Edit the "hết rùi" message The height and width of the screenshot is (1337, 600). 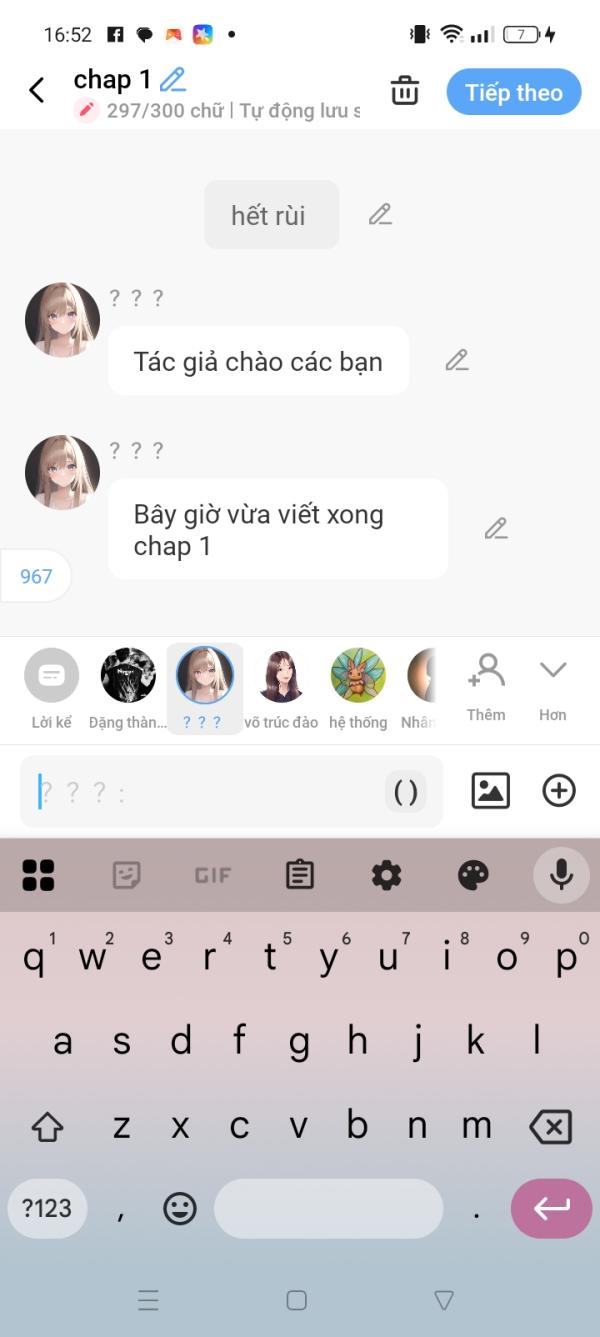click(380, 214)
